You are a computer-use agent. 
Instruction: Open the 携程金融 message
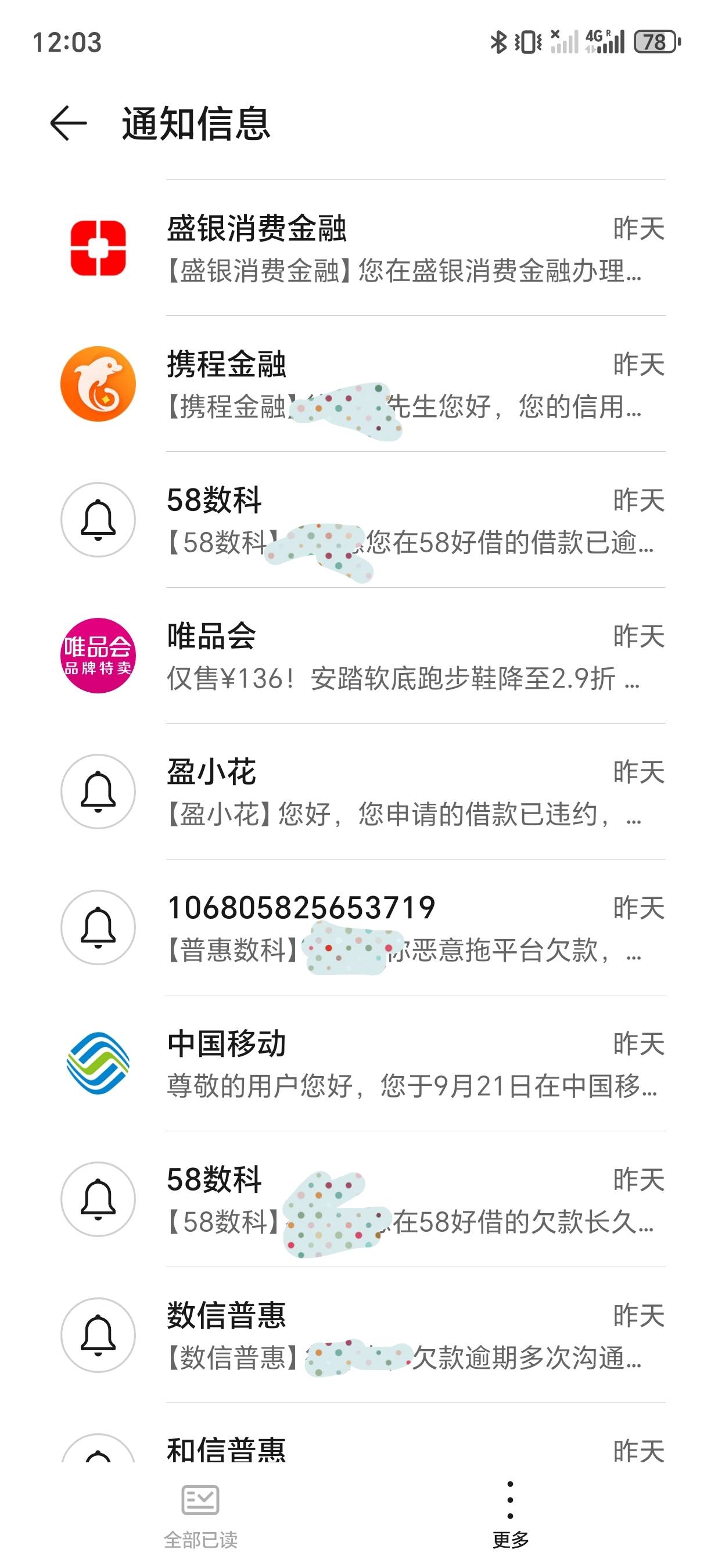[355, 383]
